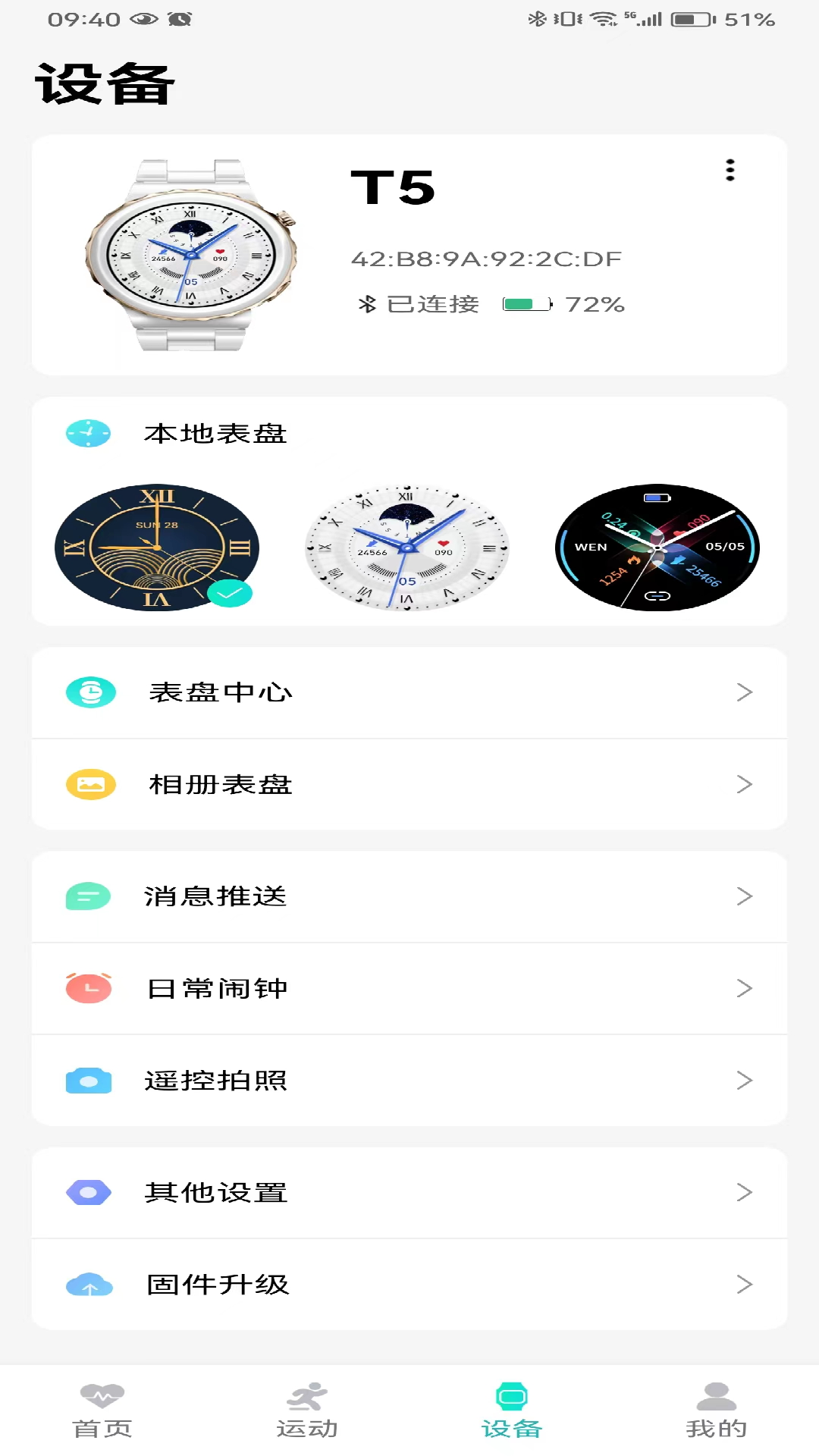Open 相册表盘 album watch face

(x=409, y=784)
